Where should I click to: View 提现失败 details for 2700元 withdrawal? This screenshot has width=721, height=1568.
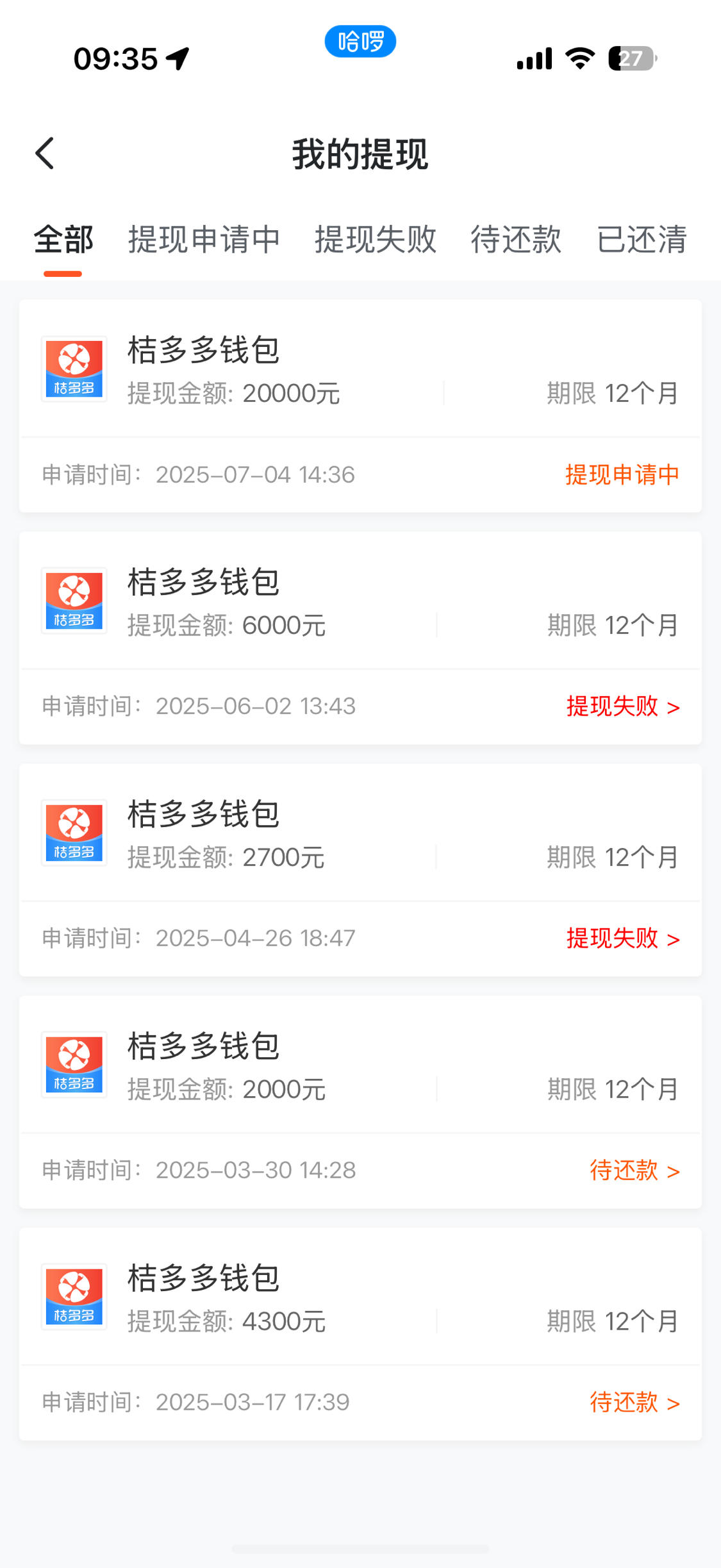point(623,938)
